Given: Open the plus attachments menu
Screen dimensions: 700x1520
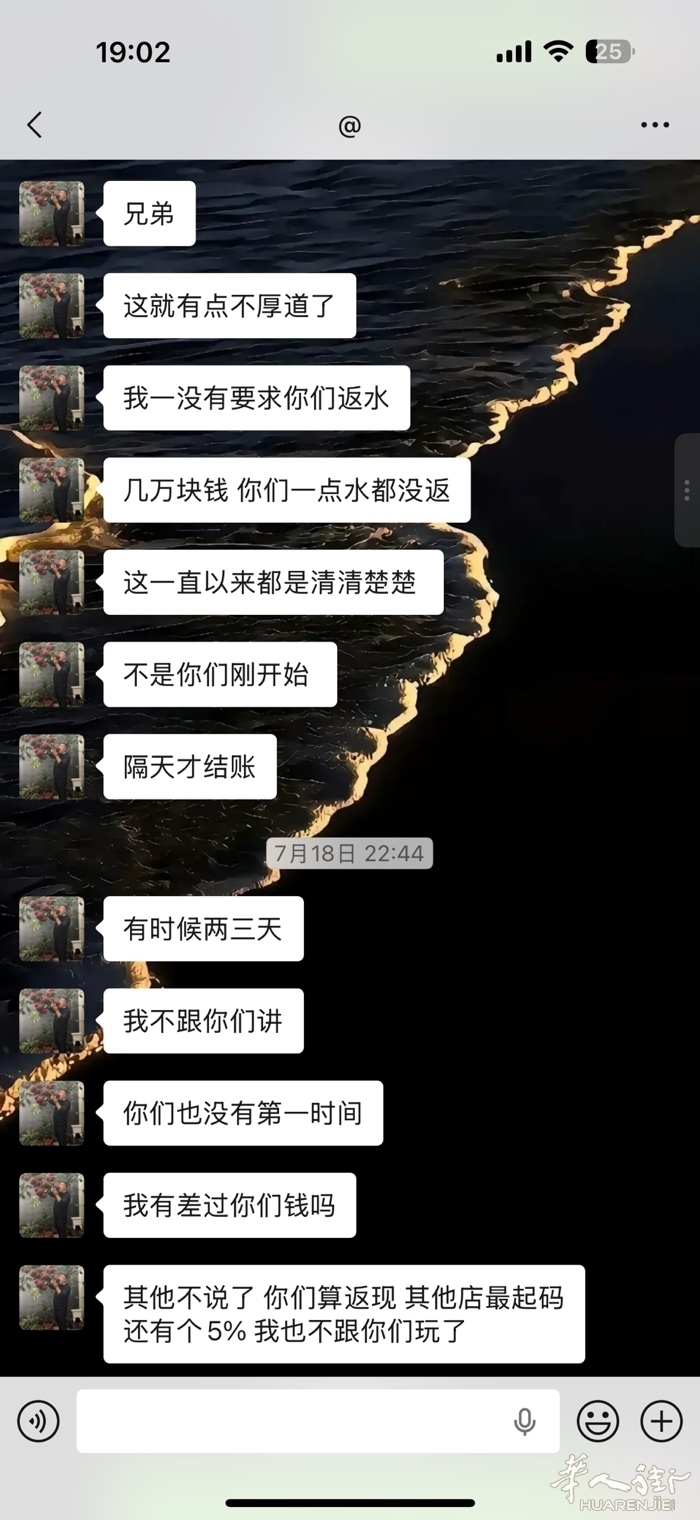Looking at the screenshot, I should pos(661,1421).
